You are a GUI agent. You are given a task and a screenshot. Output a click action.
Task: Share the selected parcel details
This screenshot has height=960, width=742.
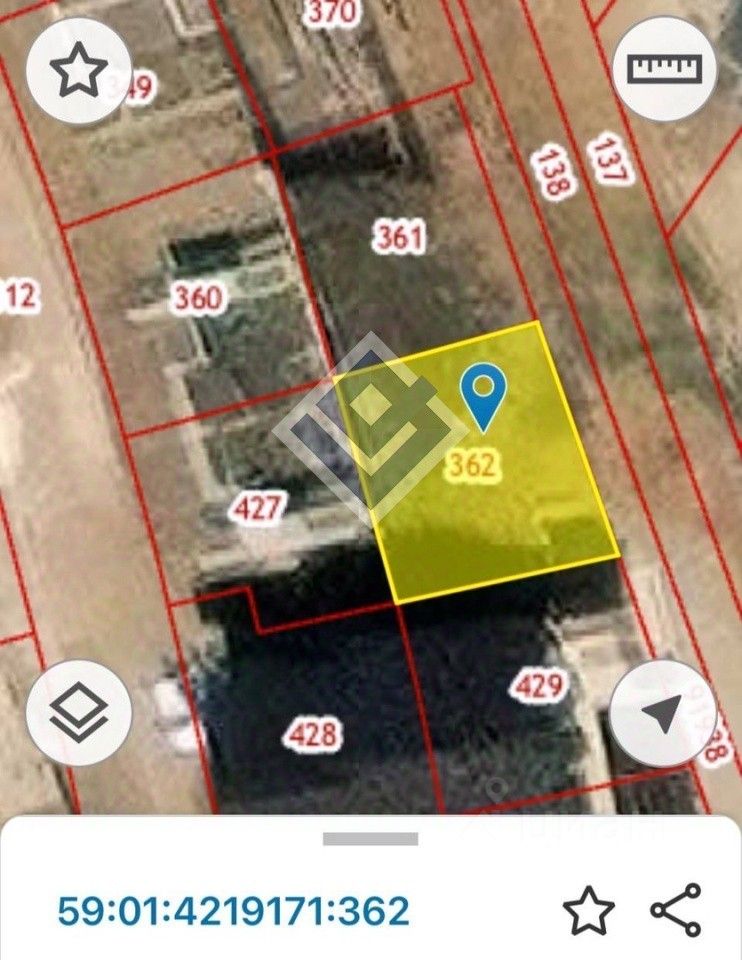click(676, 910)
